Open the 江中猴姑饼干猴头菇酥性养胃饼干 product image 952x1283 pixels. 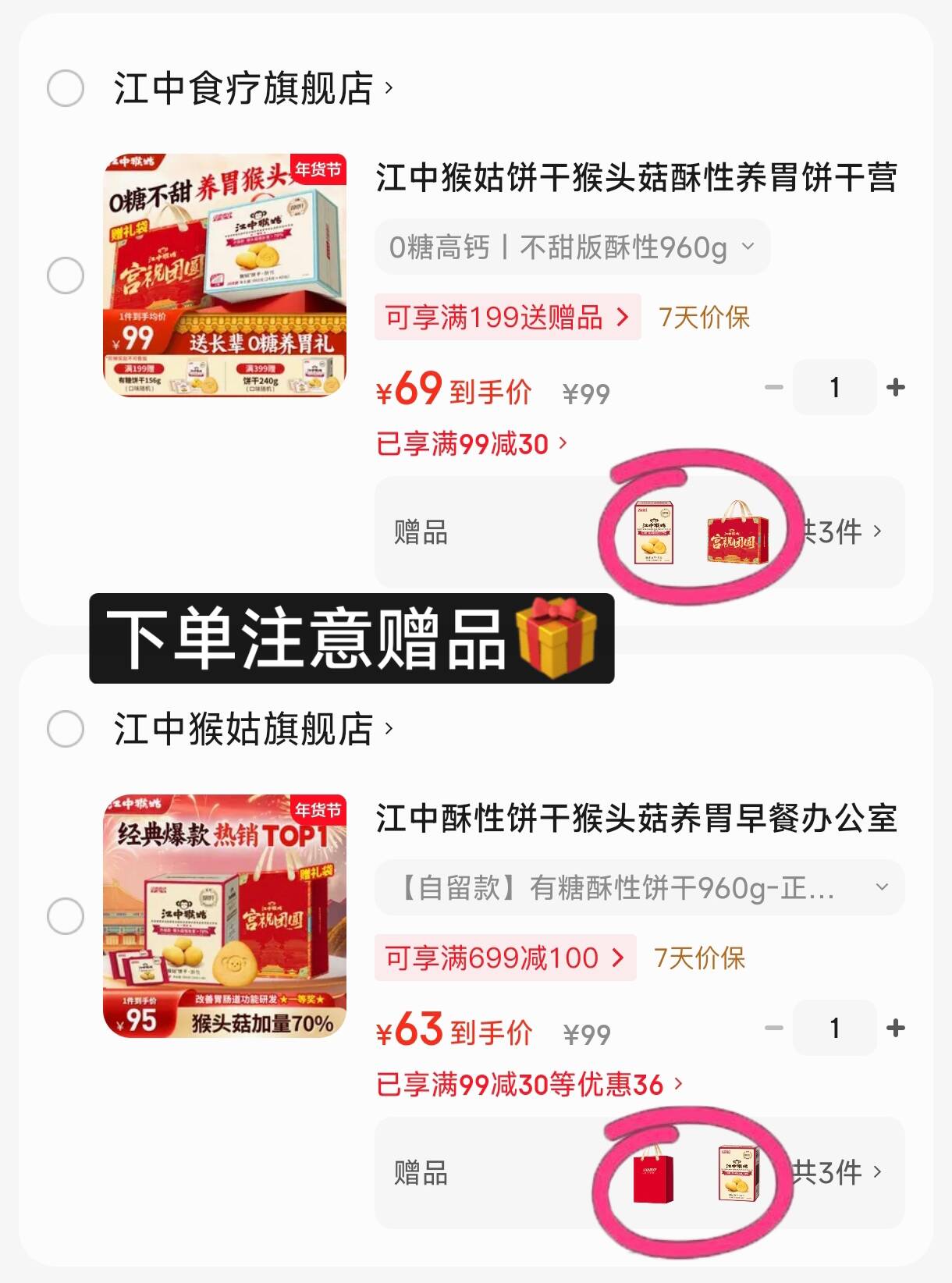coord(225,275)
